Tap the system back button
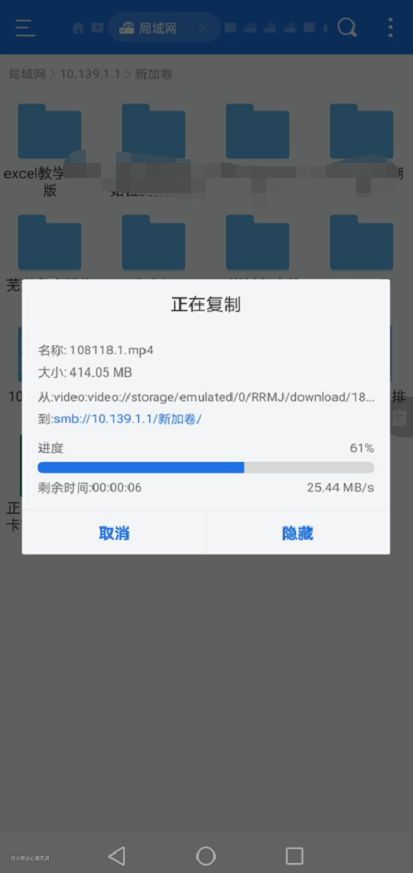 pos(117,855)
